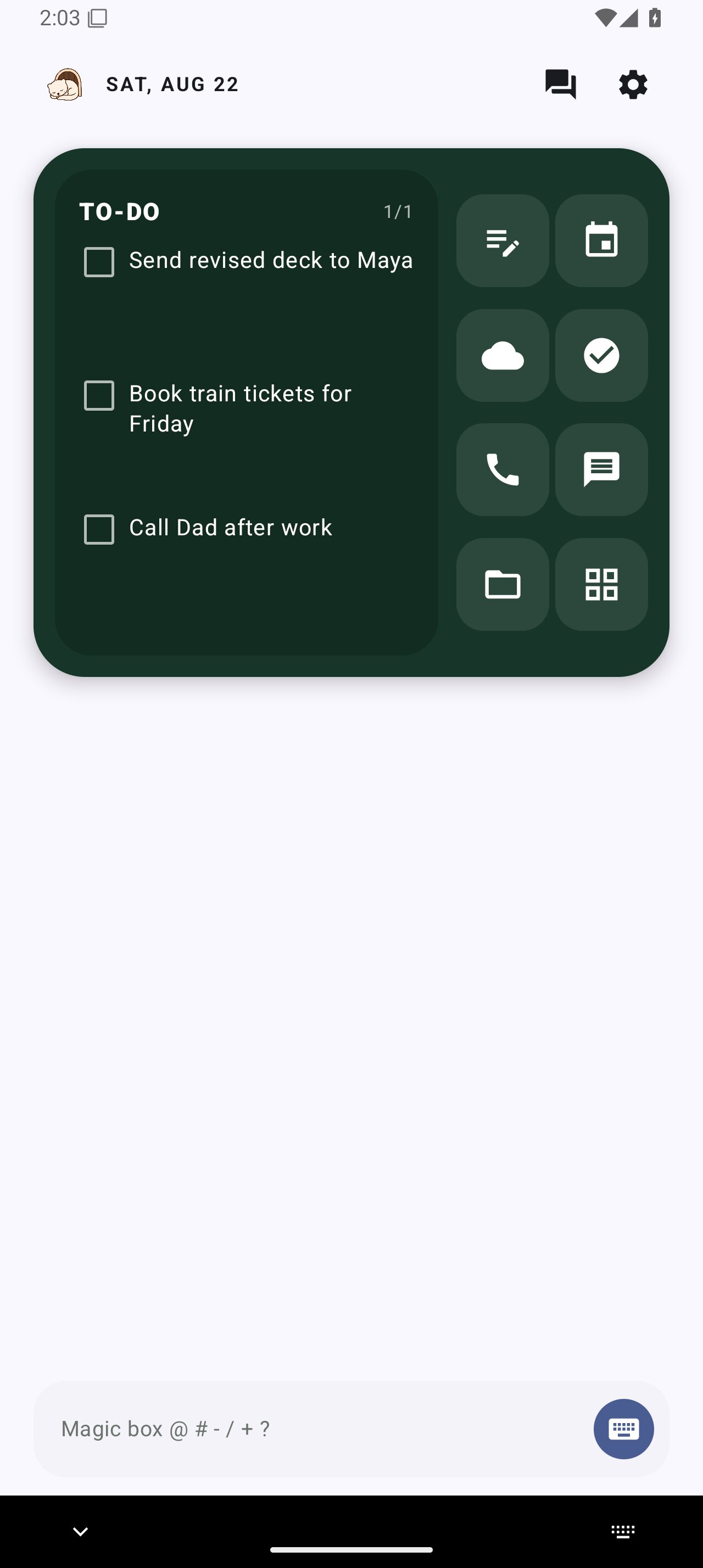Open the calendar shortcut
The width and height of the screenshot is (703, 1568).
point(601,240)
